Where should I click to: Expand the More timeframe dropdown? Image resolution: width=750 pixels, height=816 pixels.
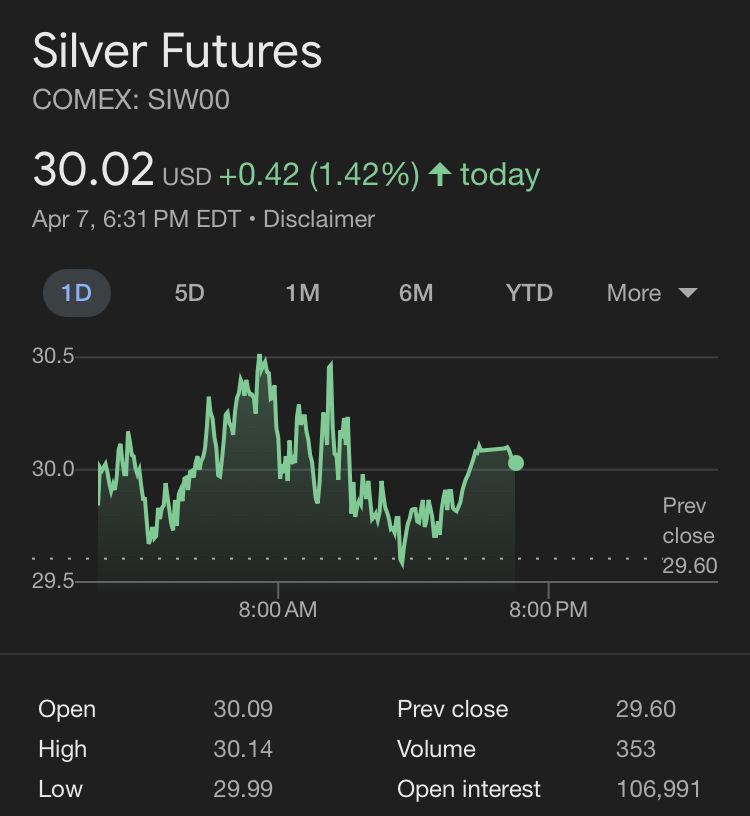point(632,293)
